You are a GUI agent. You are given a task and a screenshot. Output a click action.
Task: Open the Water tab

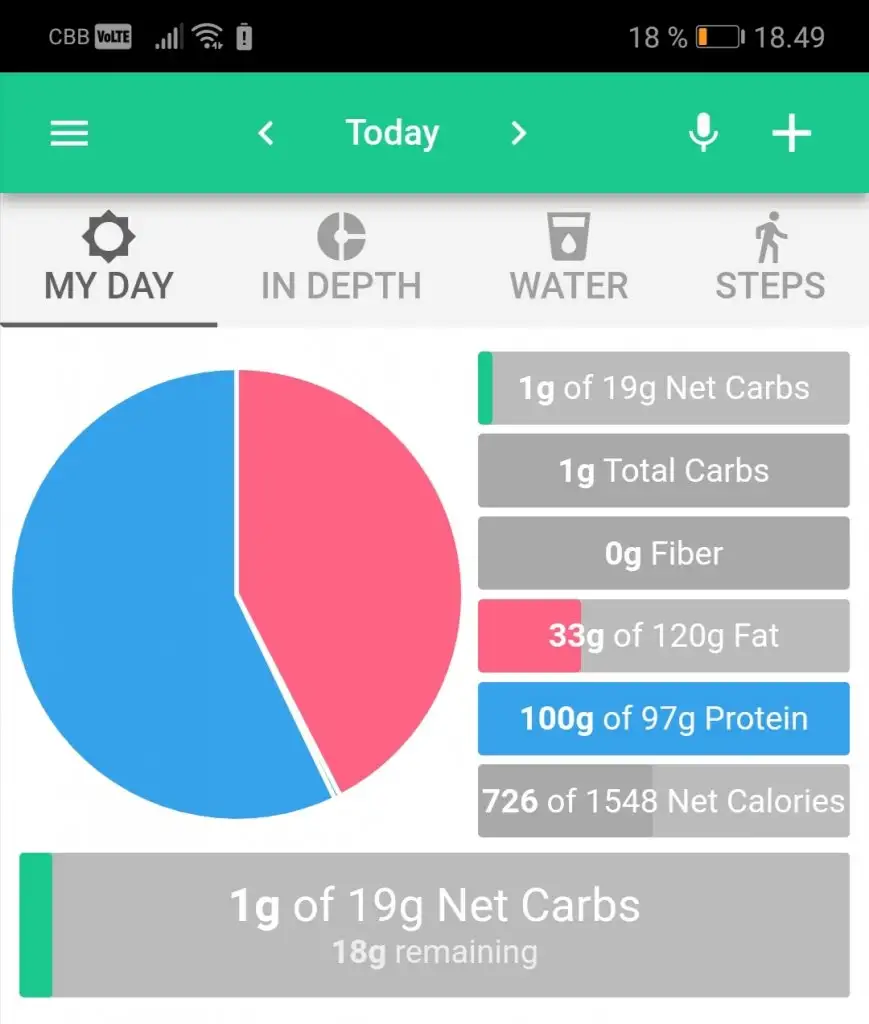pos(569,261)
